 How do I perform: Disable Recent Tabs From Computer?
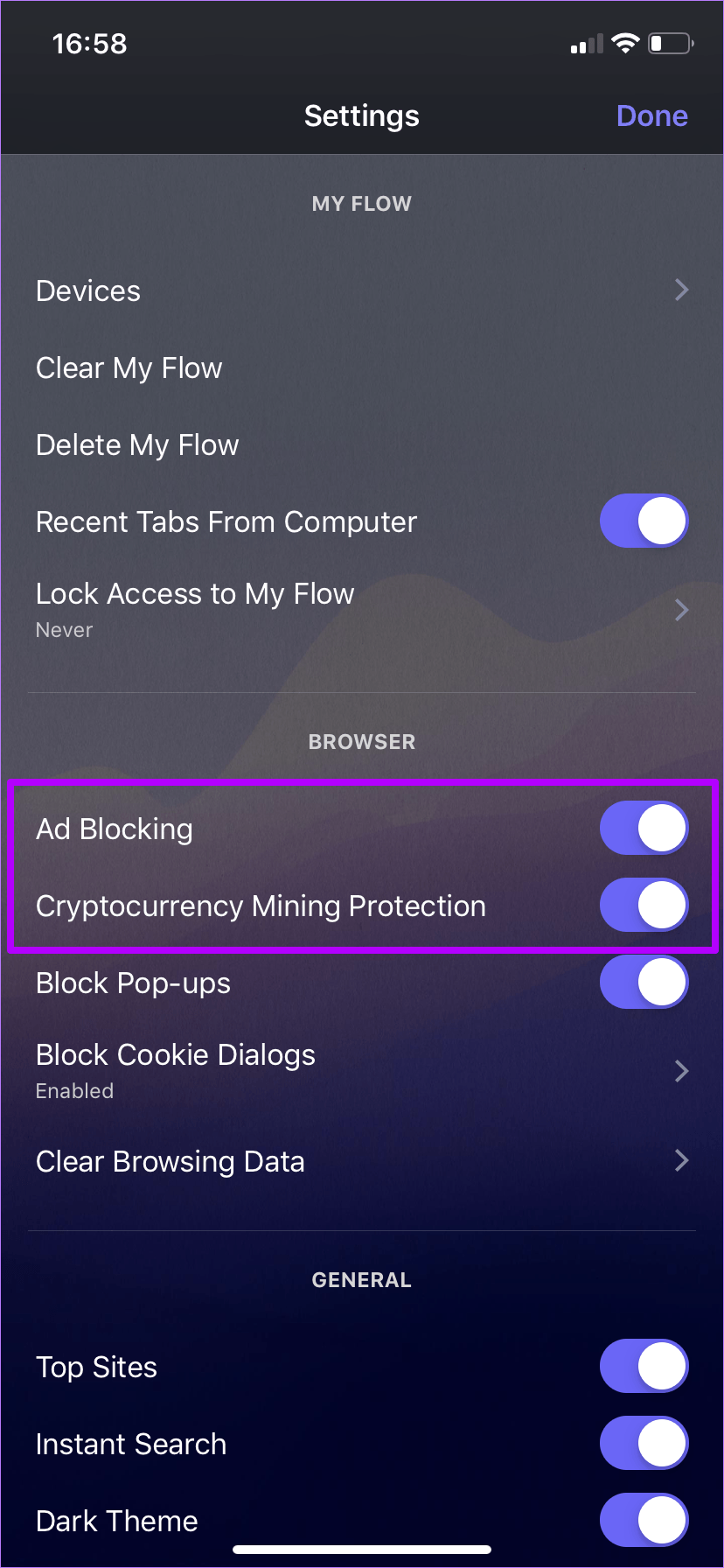pyautogui.click(x=644, y=521)
